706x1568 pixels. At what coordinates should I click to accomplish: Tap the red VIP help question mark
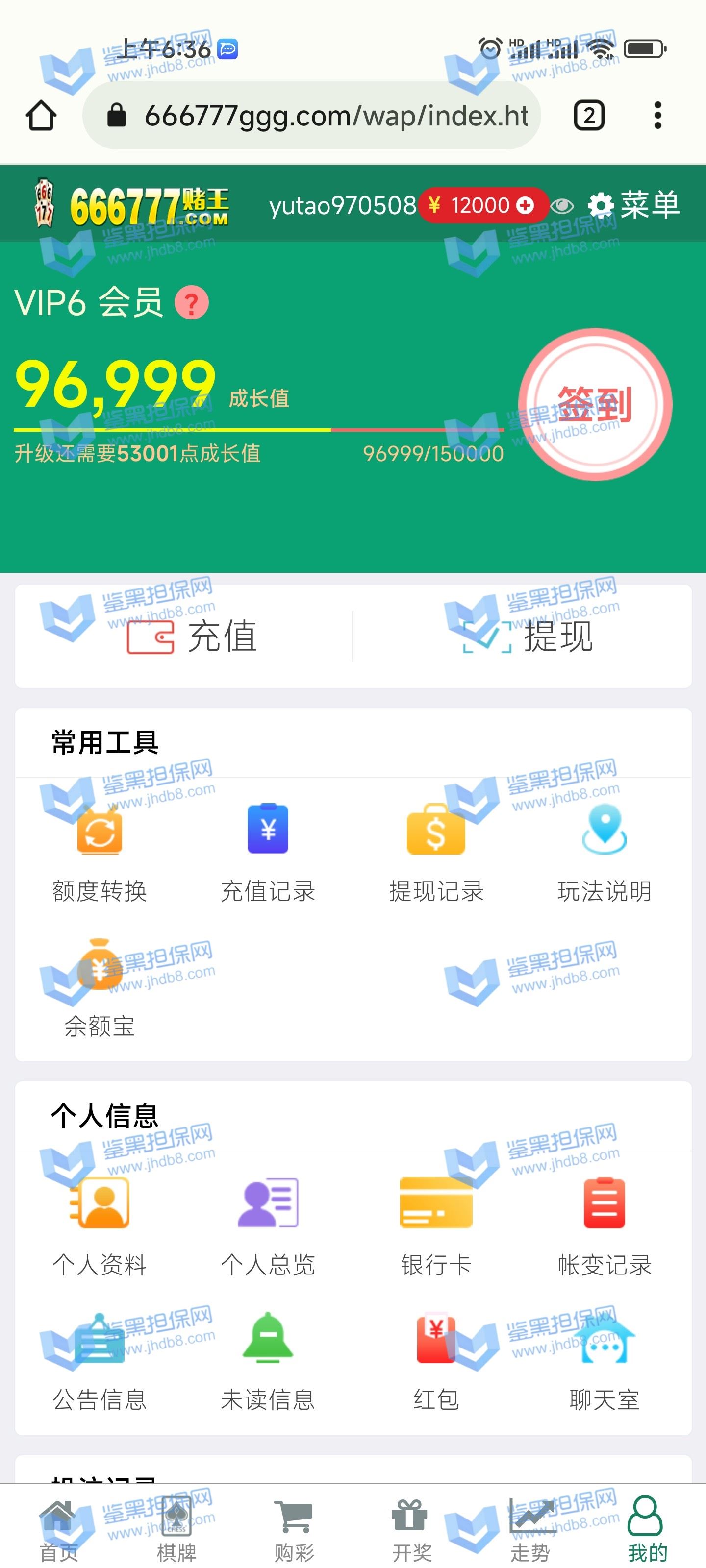(191, 302)
